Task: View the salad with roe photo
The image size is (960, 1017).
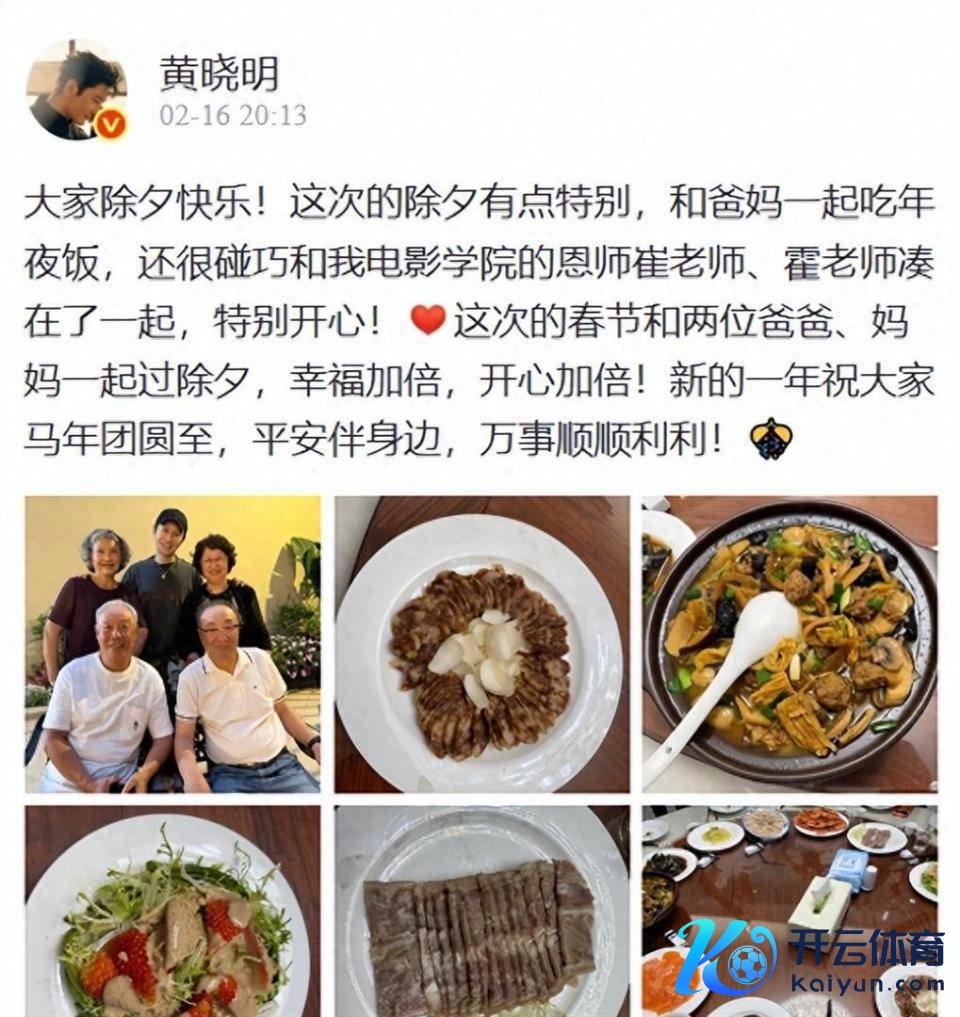Action: pos(173,910)
